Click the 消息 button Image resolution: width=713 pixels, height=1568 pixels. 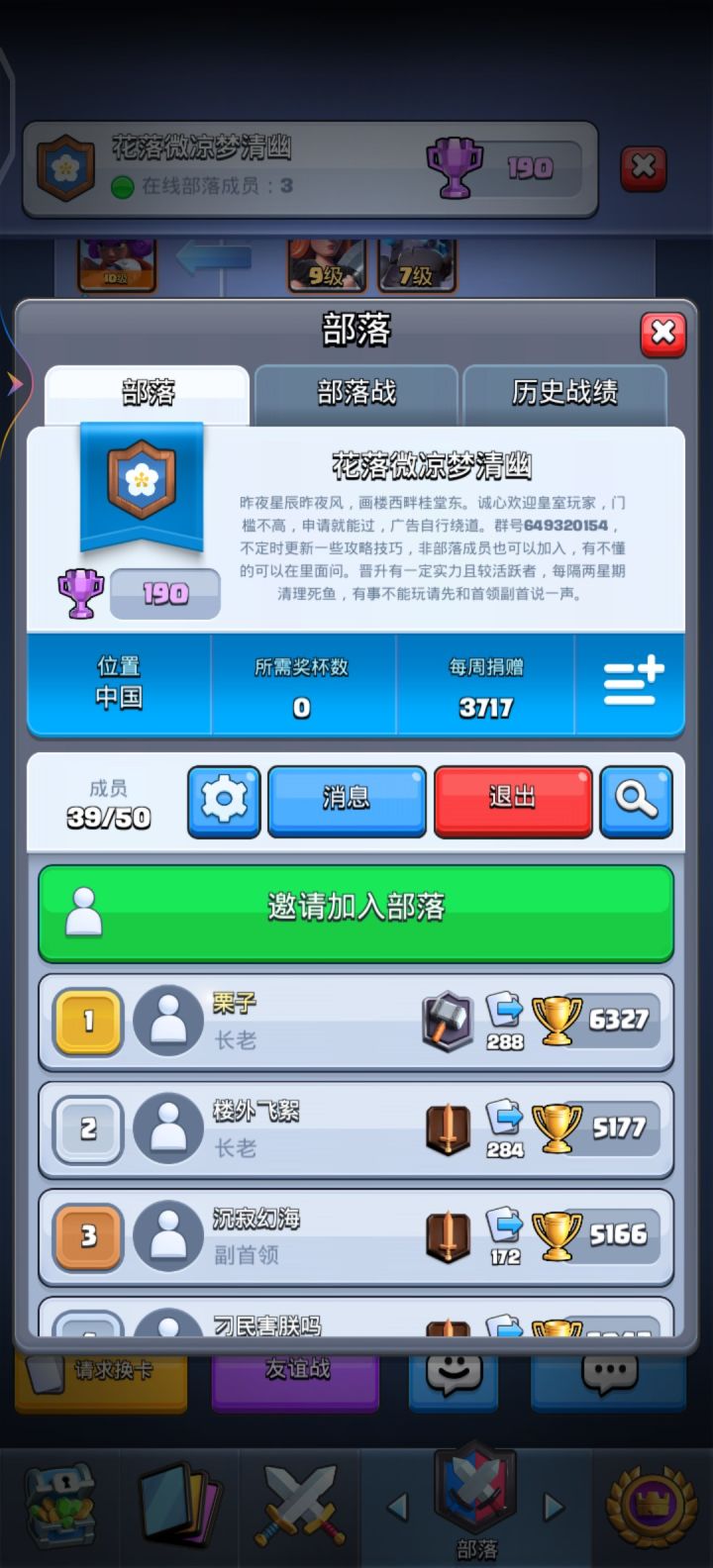point(347,802)
